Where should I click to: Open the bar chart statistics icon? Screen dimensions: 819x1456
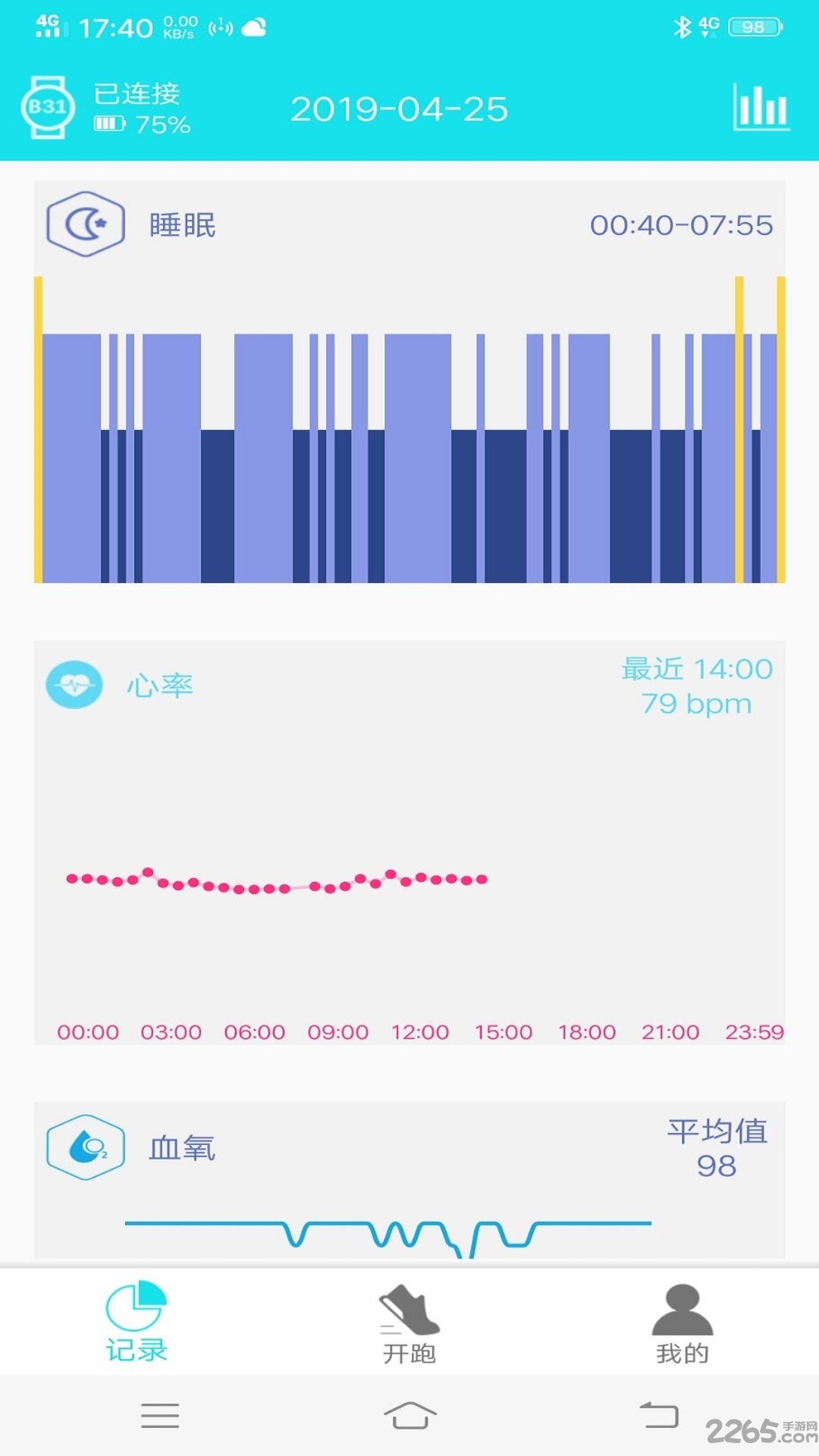(x=761, y=108)
